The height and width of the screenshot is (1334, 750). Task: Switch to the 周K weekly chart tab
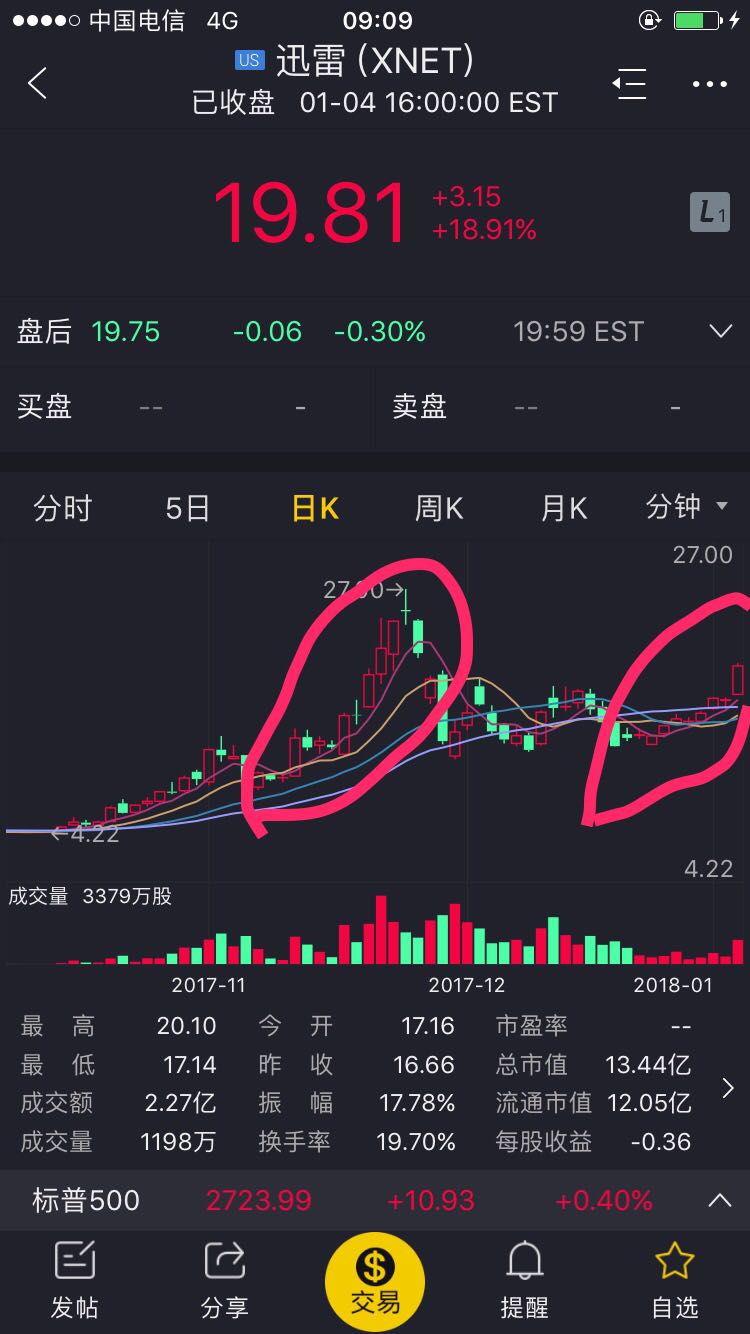(439, 508)
